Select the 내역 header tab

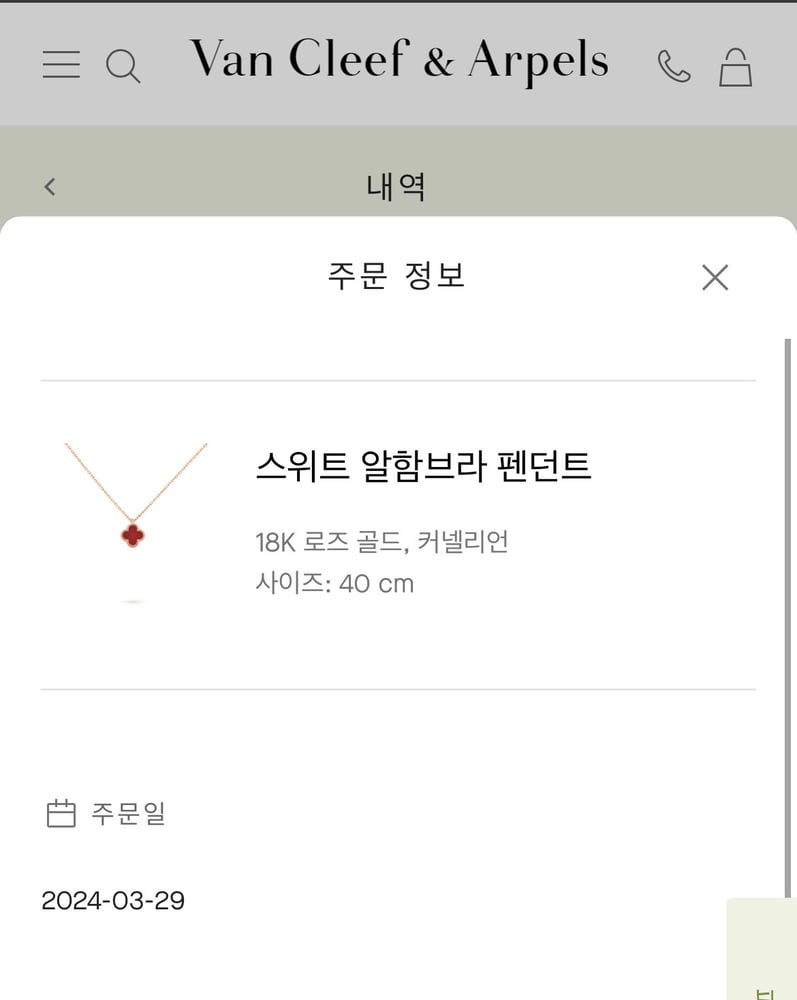(x=397, y=188)
